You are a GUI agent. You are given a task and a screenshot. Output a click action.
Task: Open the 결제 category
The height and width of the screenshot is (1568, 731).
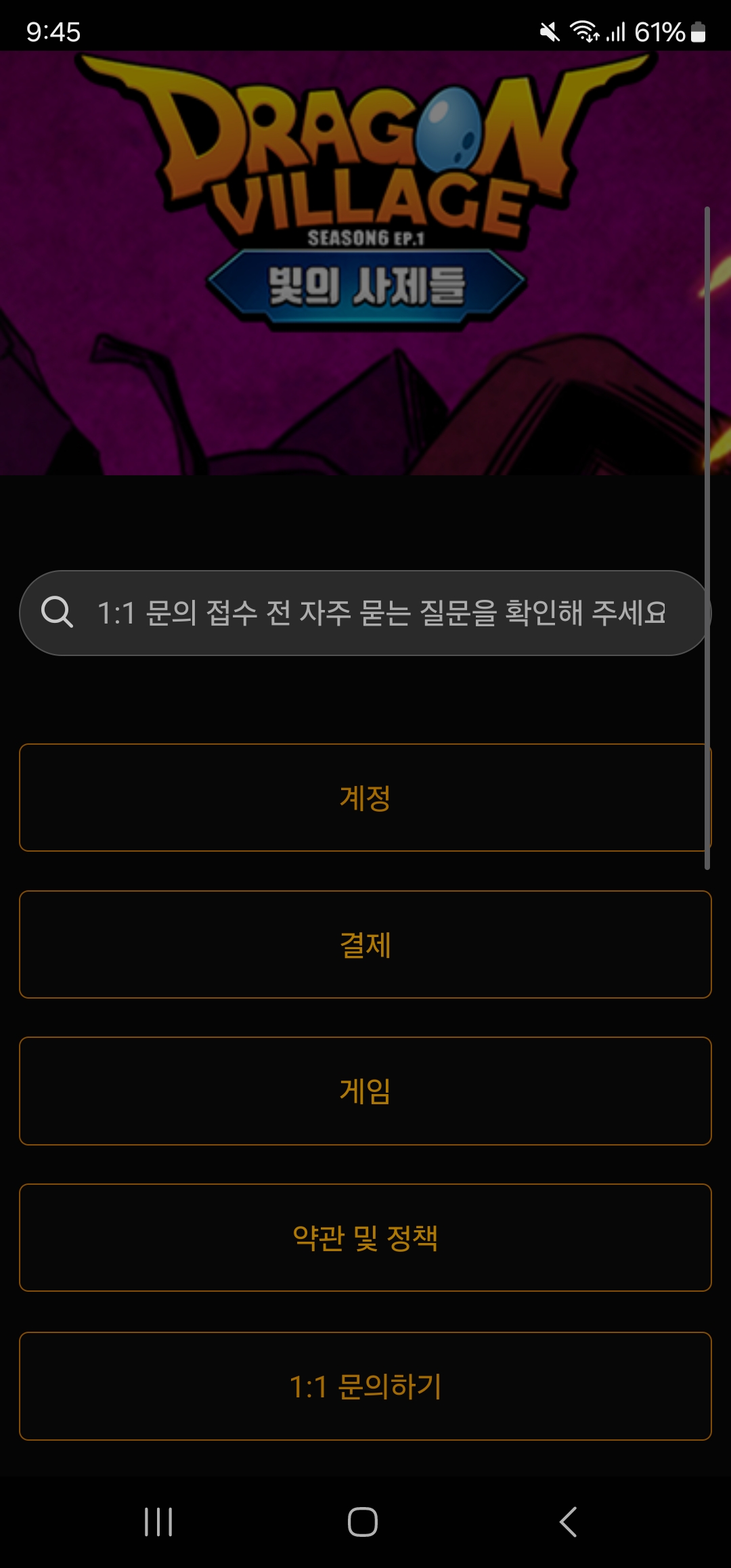coord(365,944)
